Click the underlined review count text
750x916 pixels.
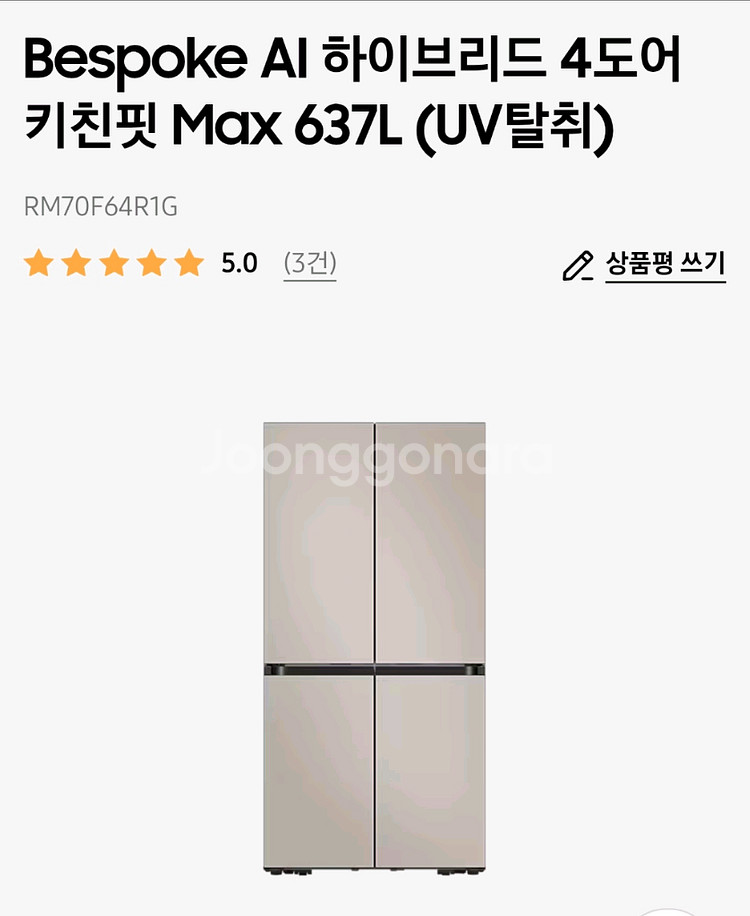pos(311,265)
